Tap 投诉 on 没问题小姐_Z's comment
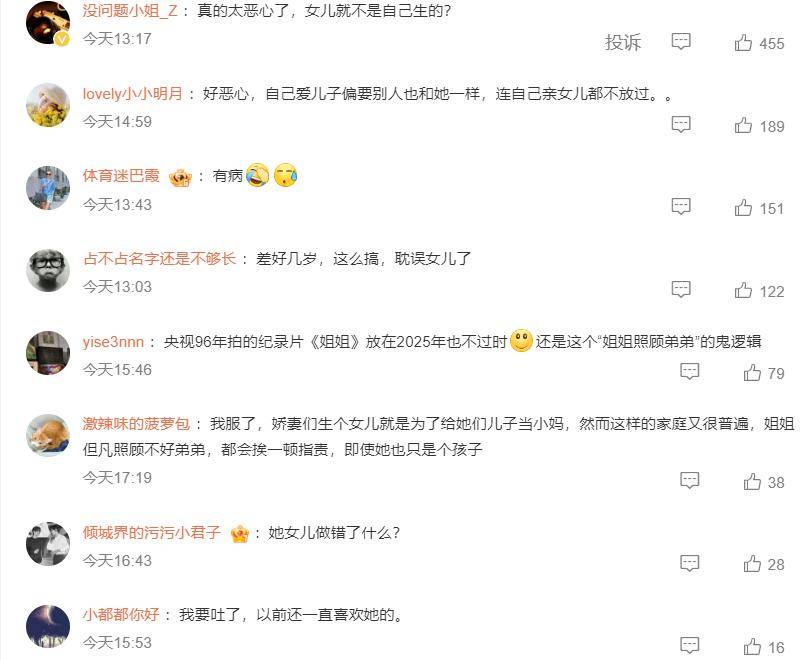Image resolution: width=812 pixels, height=660 pixels. (622, 42)
